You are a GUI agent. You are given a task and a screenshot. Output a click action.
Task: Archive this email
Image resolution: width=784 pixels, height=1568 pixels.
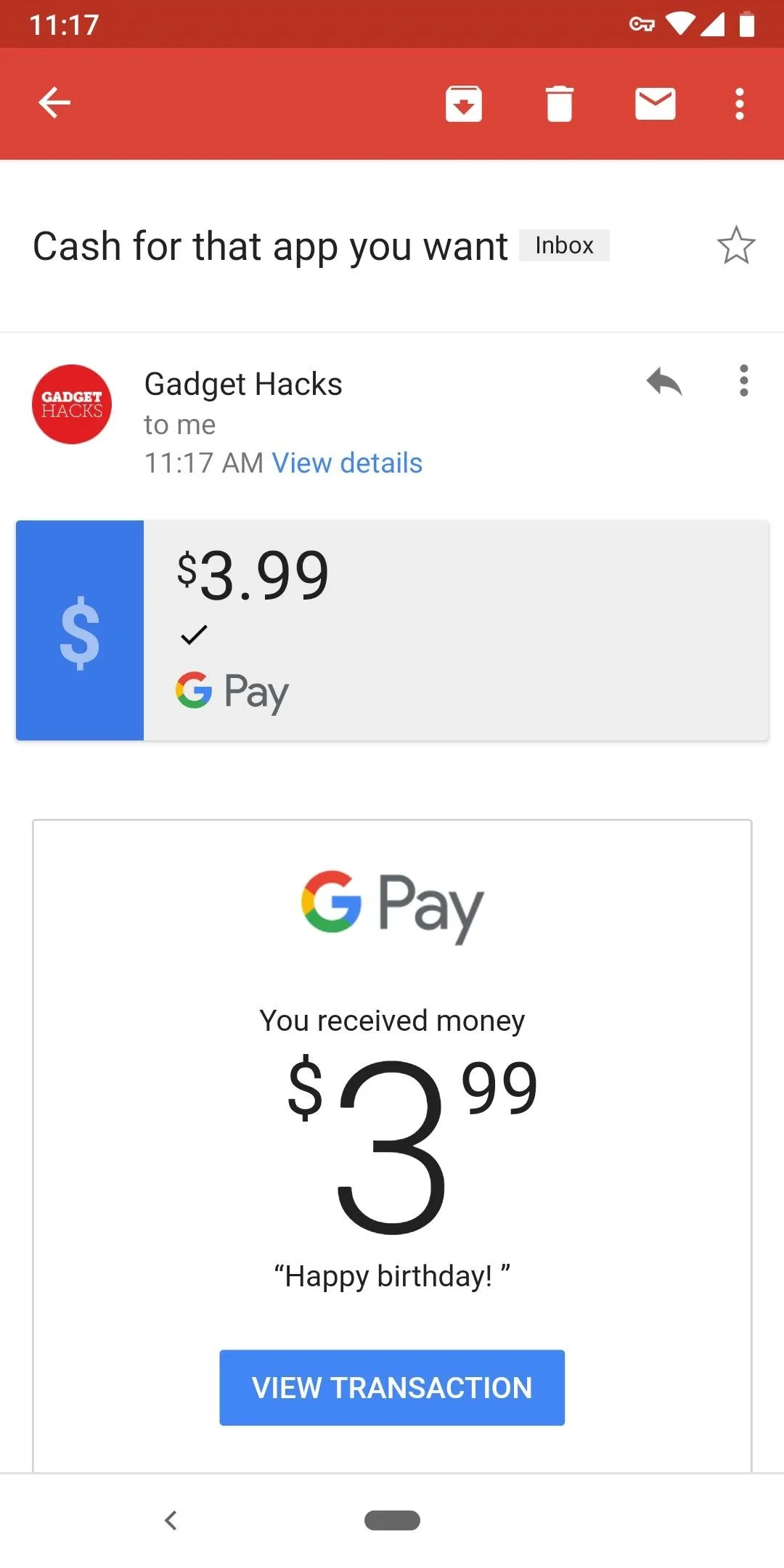464,103
